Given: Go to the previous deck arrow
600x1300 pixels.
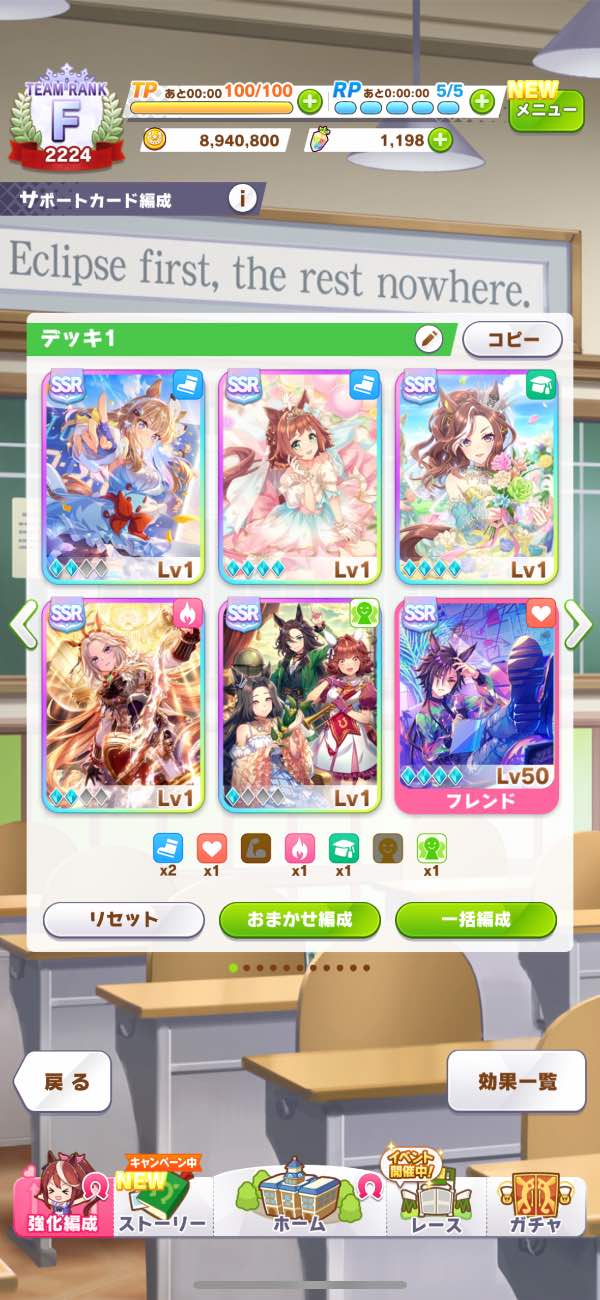Looking at the screenshot, I should (22, 625).
